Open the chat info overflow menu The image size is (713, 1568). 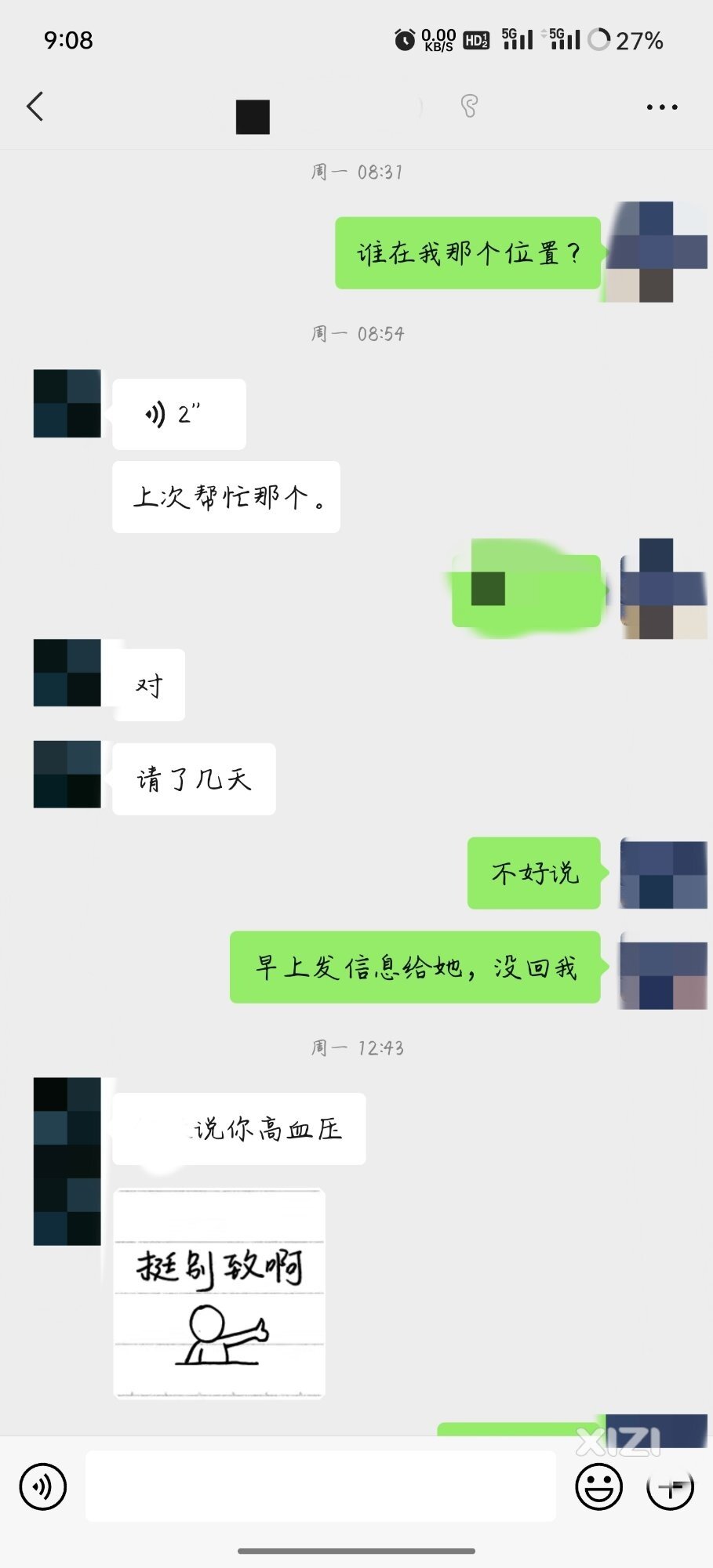coord(661,107)
